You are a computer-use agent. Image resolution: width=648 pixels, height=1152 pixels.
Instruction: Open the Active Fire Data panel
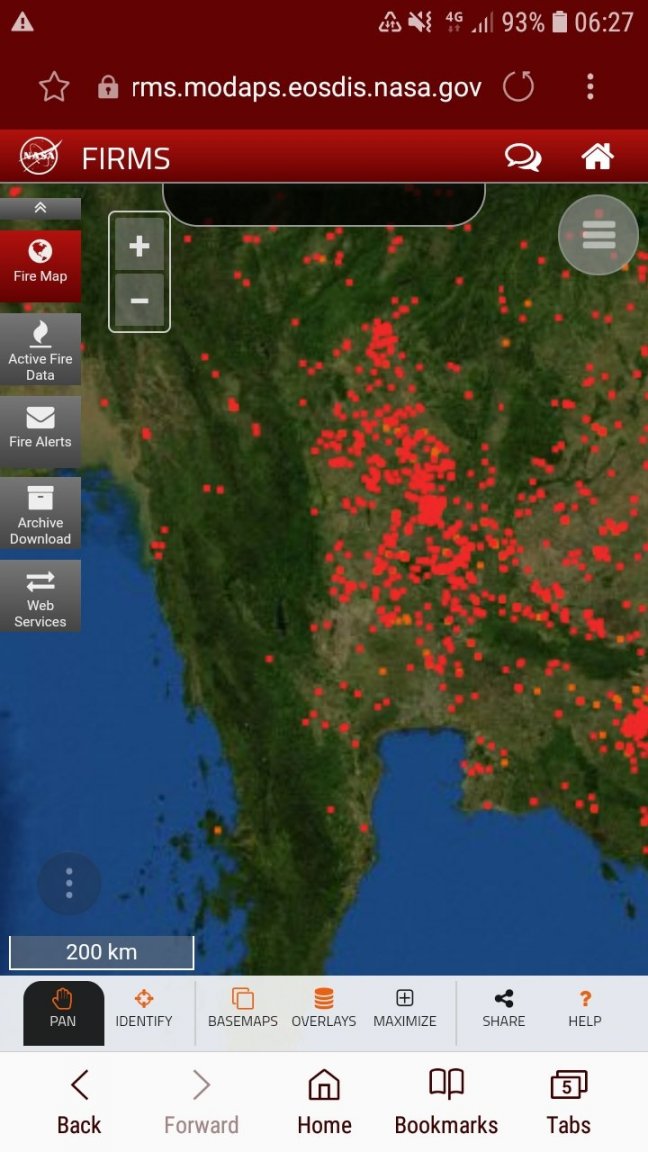40,349
